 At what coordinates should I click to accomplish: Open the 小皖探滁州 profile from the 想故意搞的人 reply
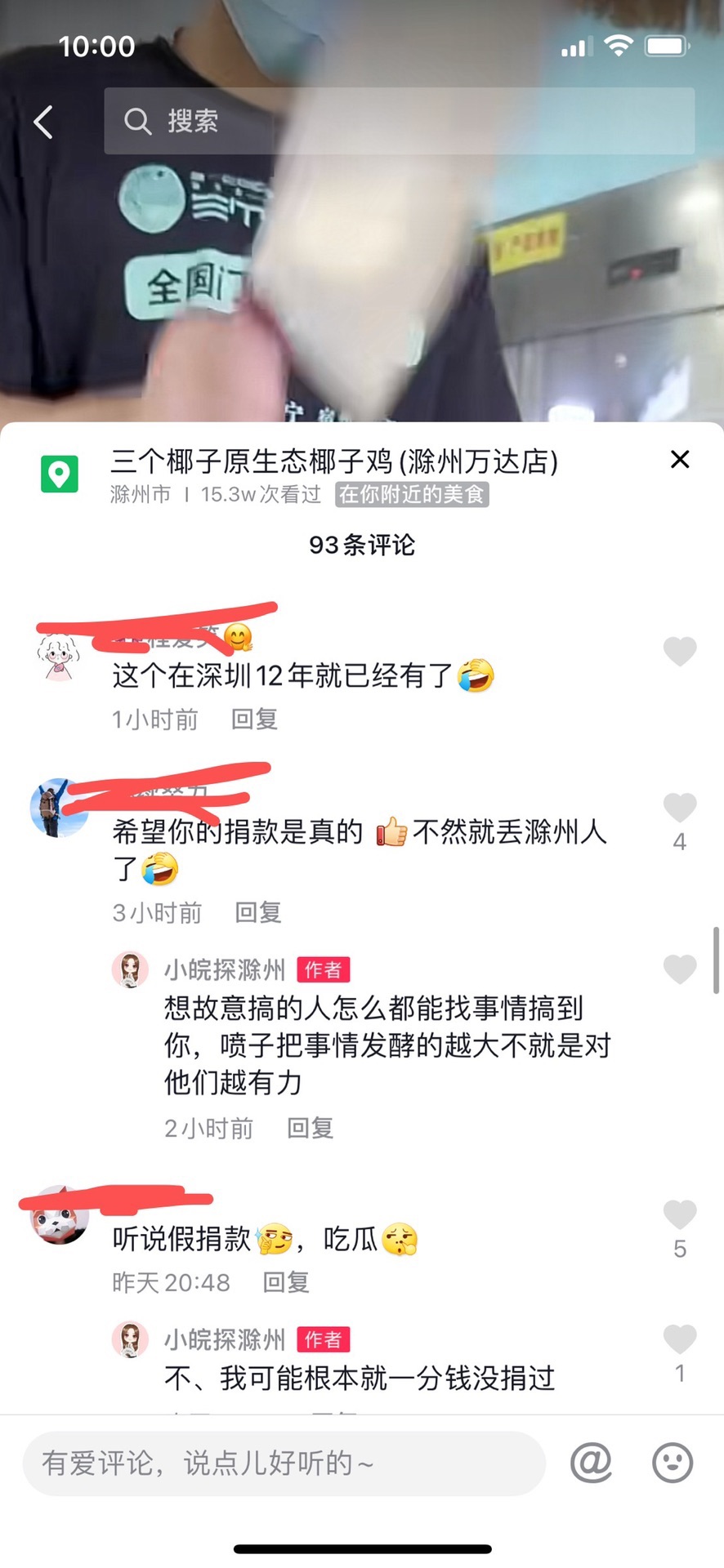225,969
